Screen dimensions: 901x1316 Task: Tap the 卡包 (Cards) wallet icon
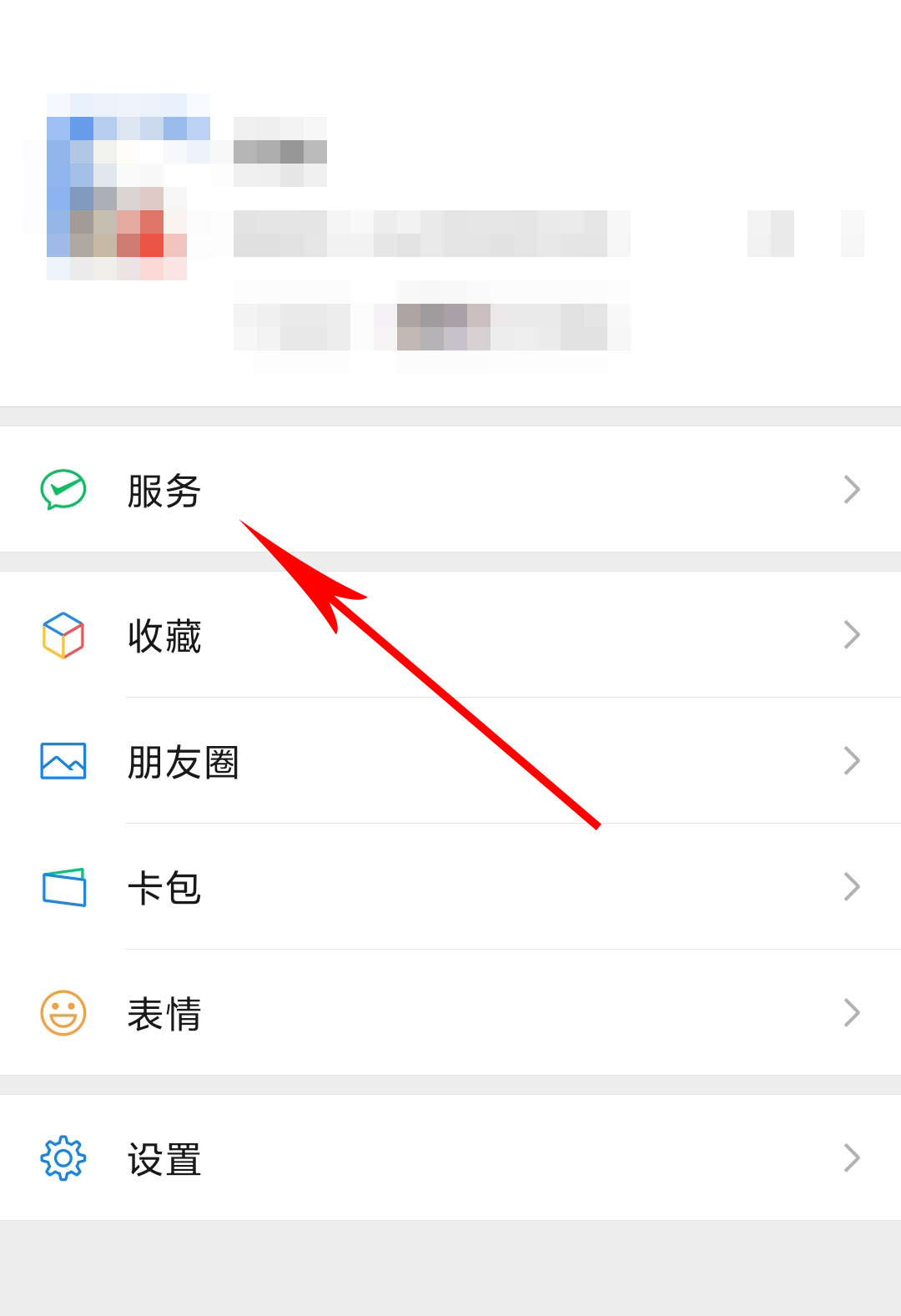pos(63,887)
